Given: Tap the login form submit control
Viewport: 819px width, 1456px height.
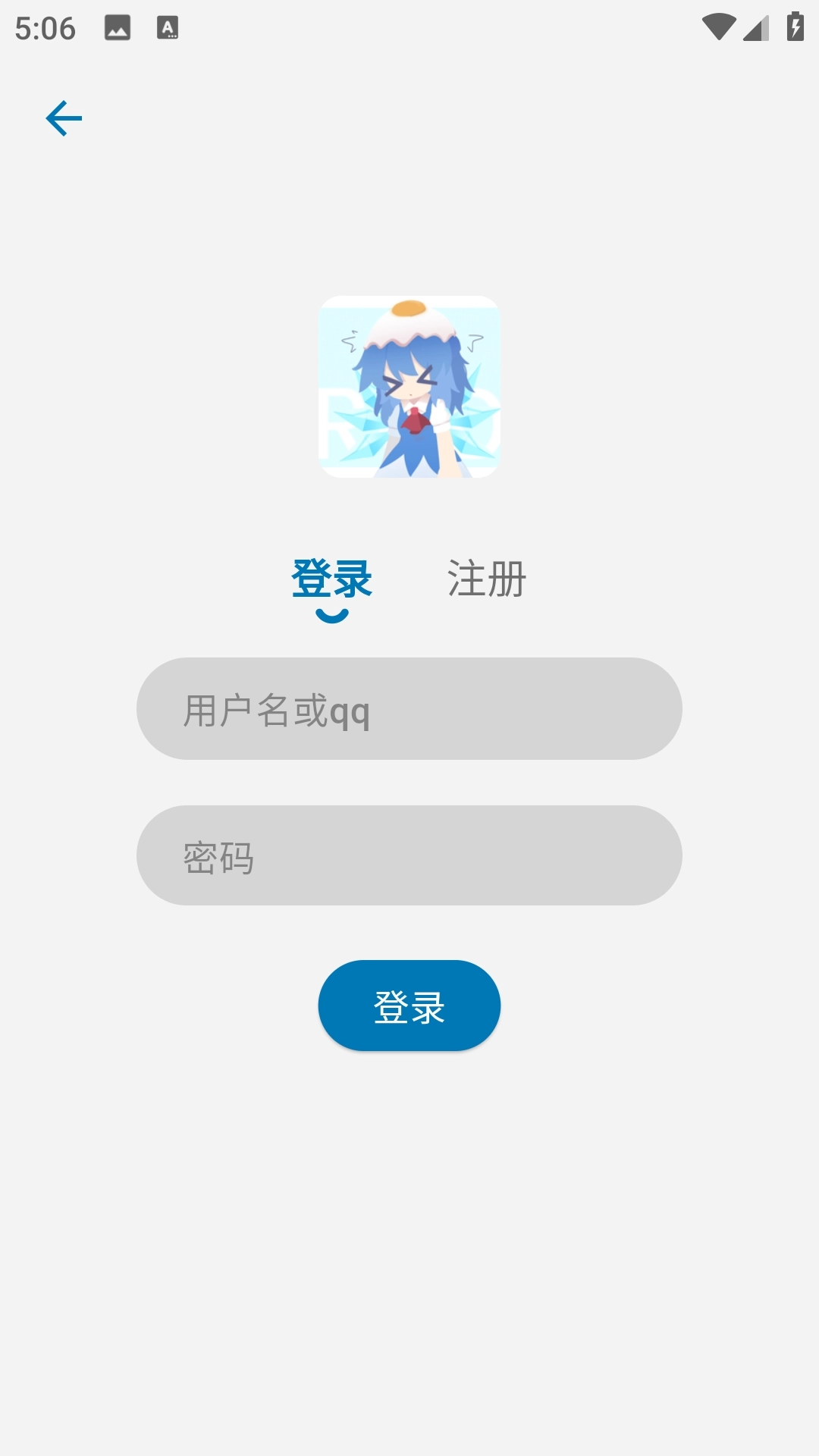Looking at the screenshot, I should click(409, 1006).
